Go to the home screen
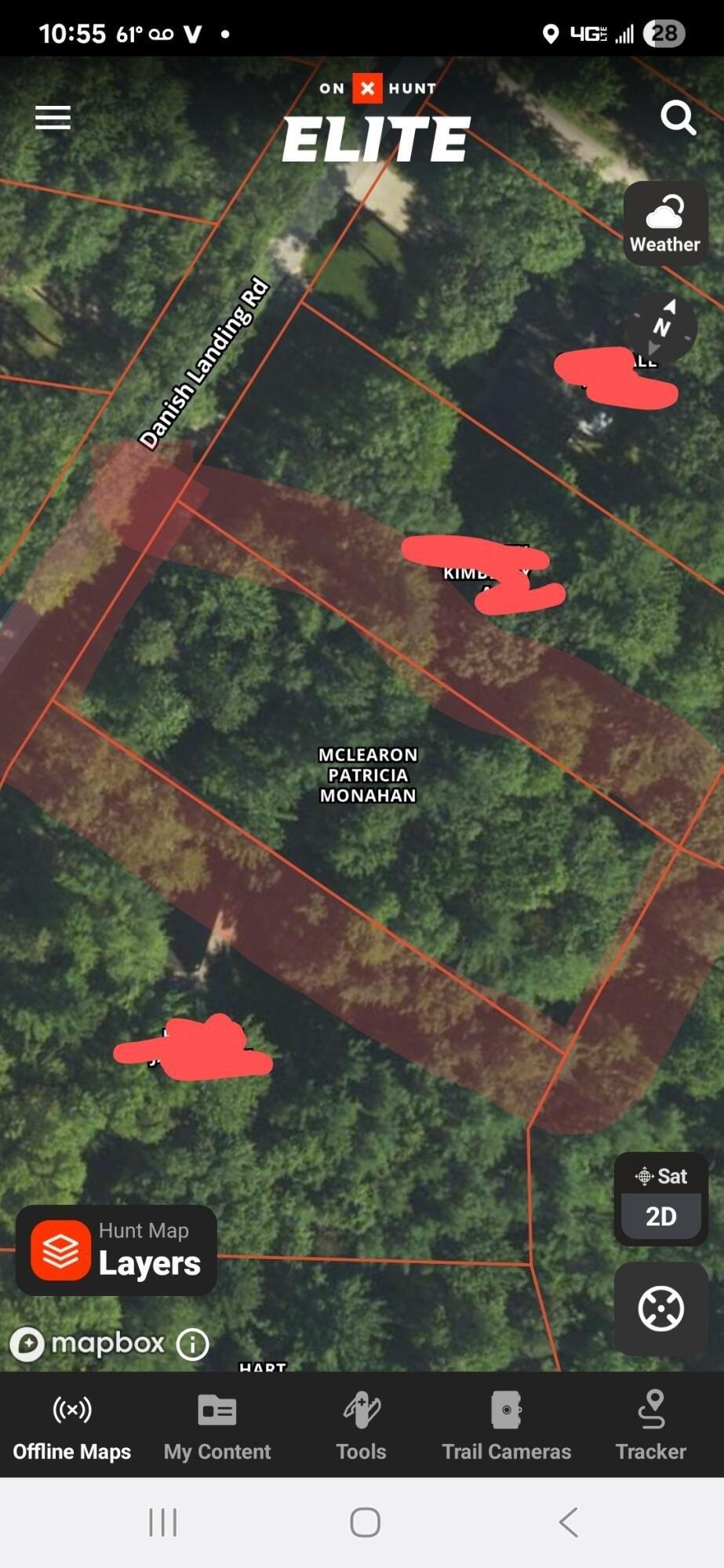 tap(365, 1523)
